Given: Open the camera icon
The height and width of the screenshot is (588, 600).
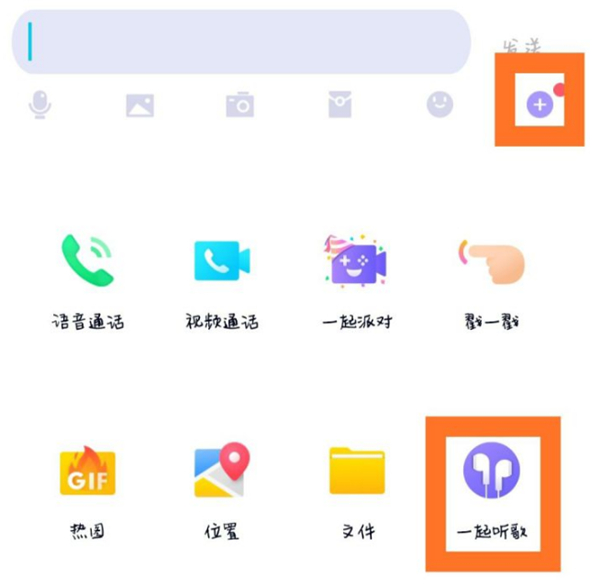Looking at the screenshot, I should (x=240, y=105).
